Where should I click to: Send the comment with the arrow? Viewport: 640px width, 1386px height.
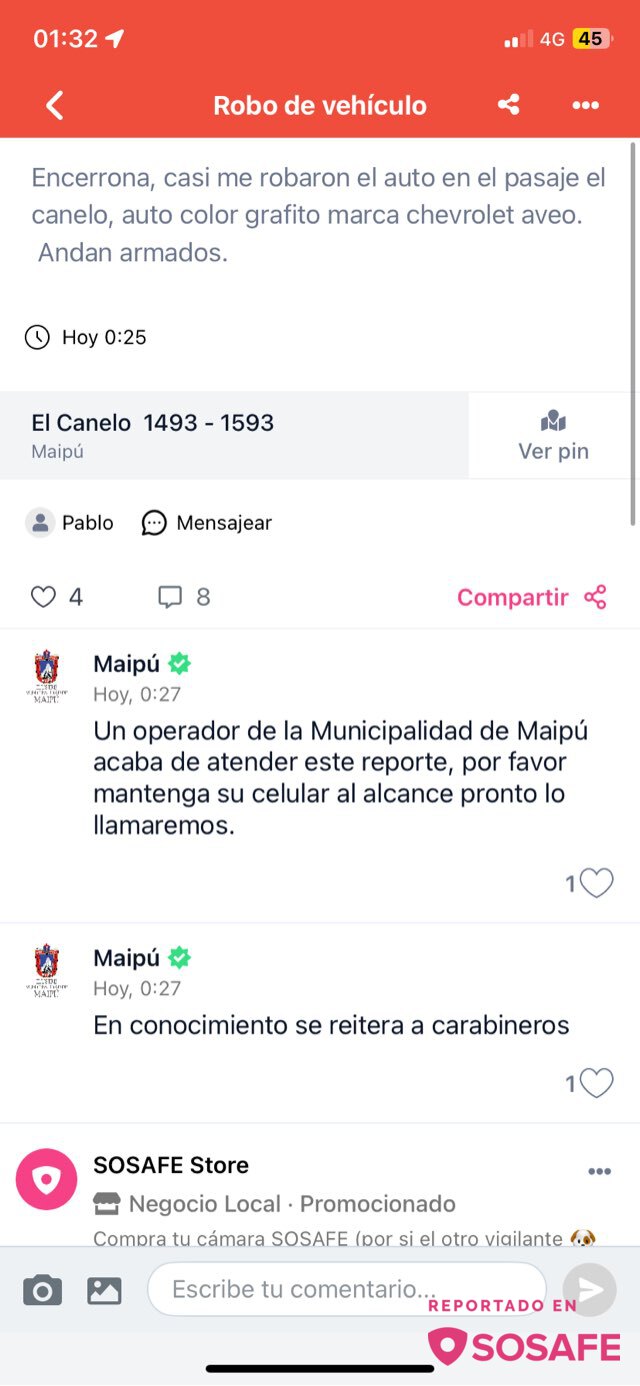pyautogui.click(x=591, y=1290)
